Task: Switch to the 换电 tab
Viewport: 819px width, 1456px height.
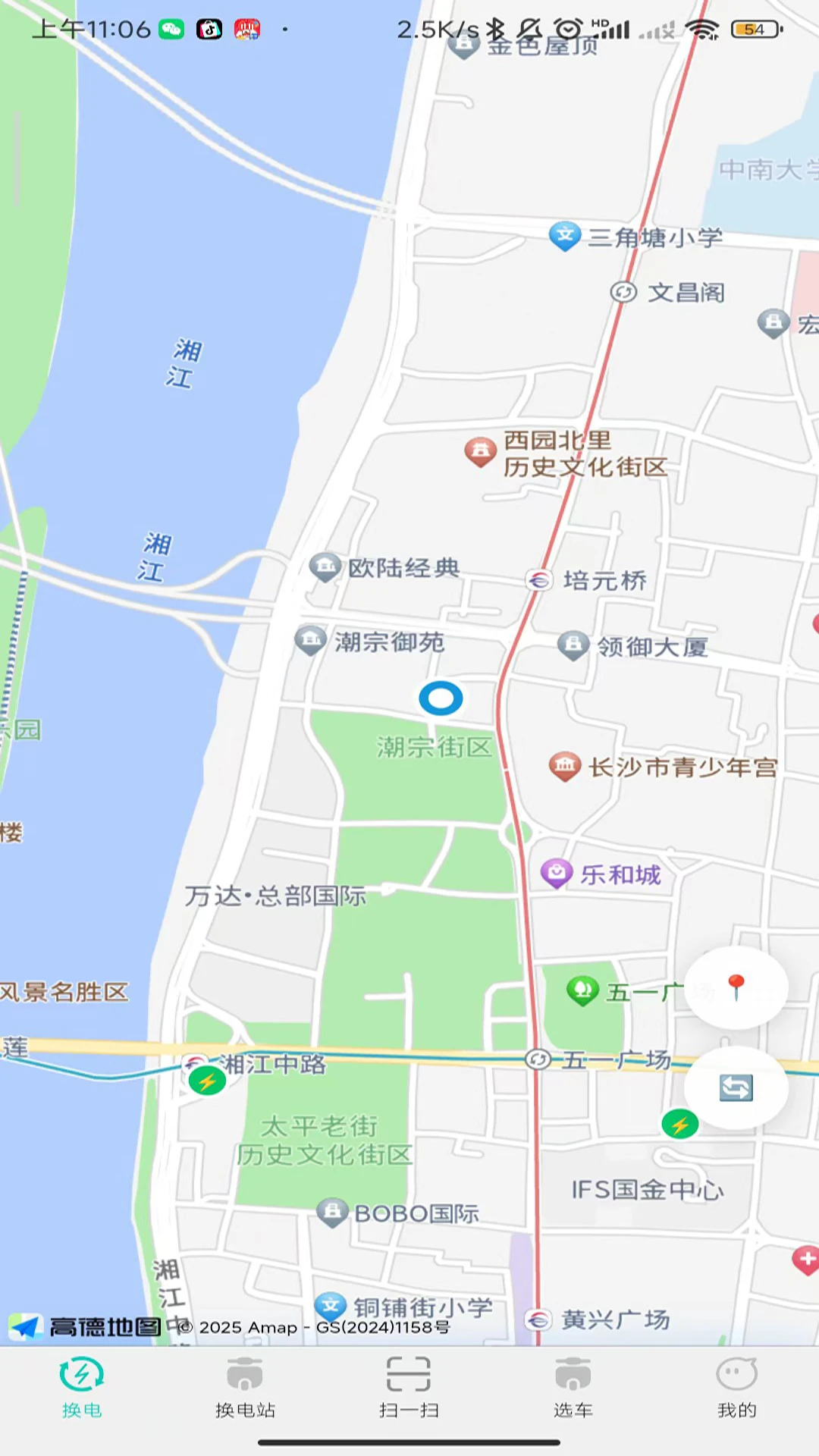Action: 82,1388
